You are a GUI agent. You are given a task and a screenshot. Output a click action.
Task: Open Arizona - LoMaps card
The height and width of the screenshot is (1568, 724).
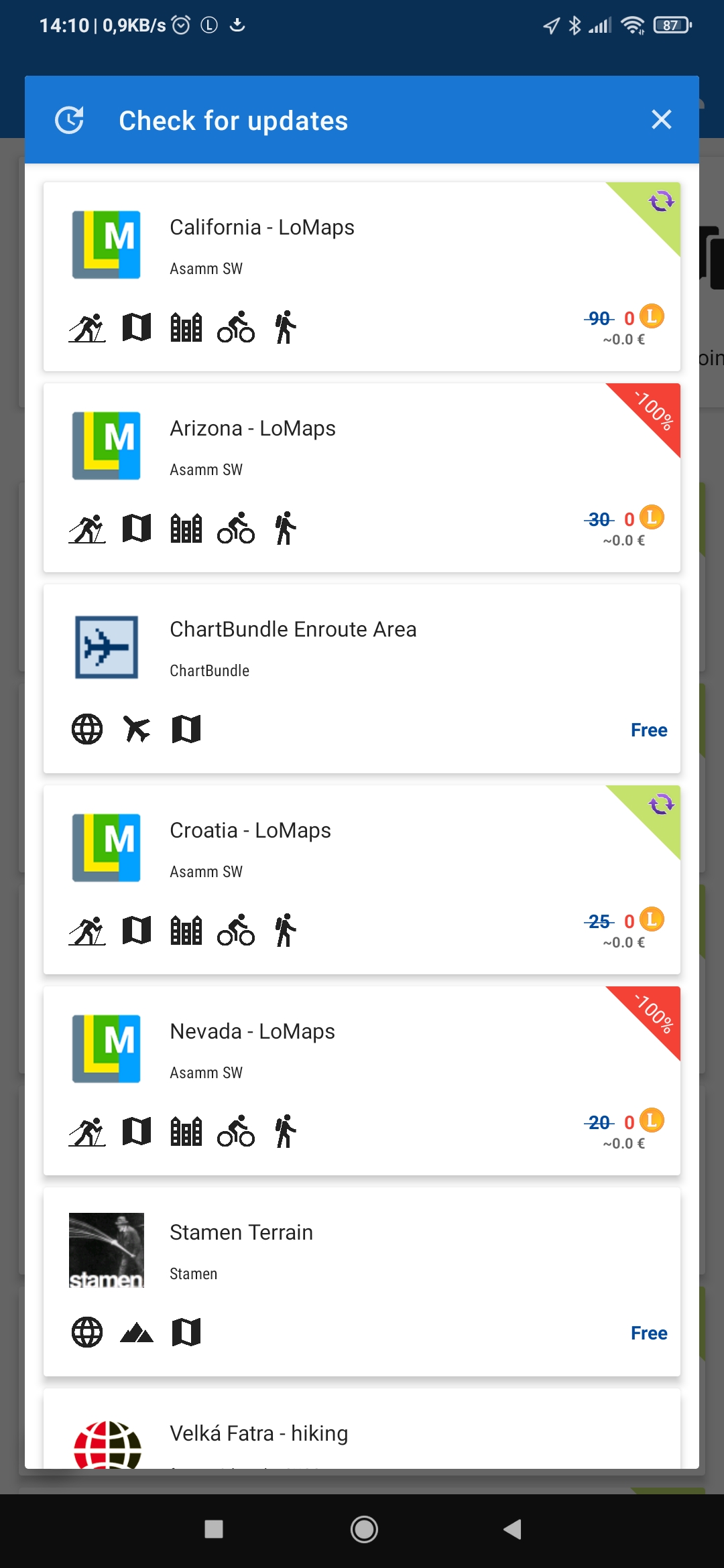click(362, 477)
